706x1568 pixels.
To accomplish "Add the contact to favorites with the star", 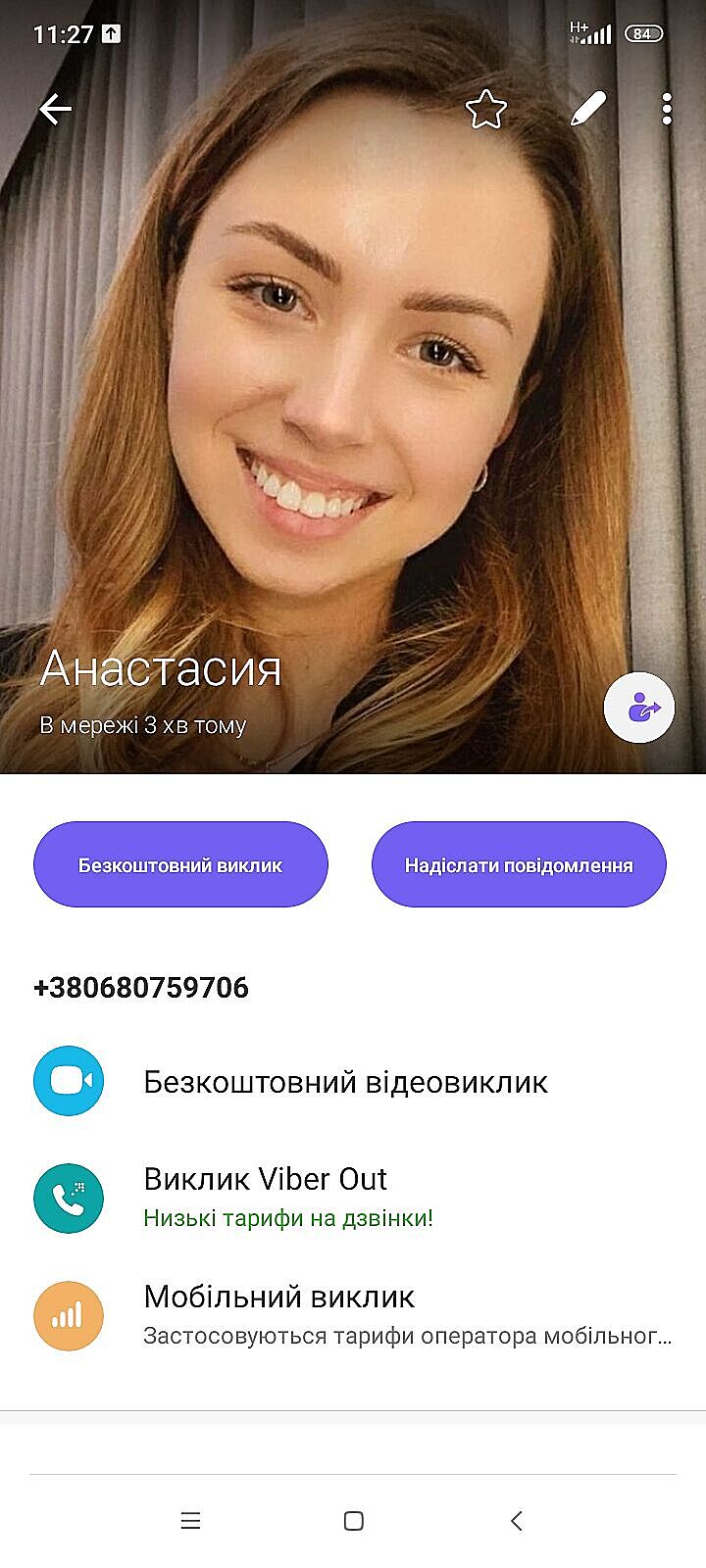I will point(485,109).
